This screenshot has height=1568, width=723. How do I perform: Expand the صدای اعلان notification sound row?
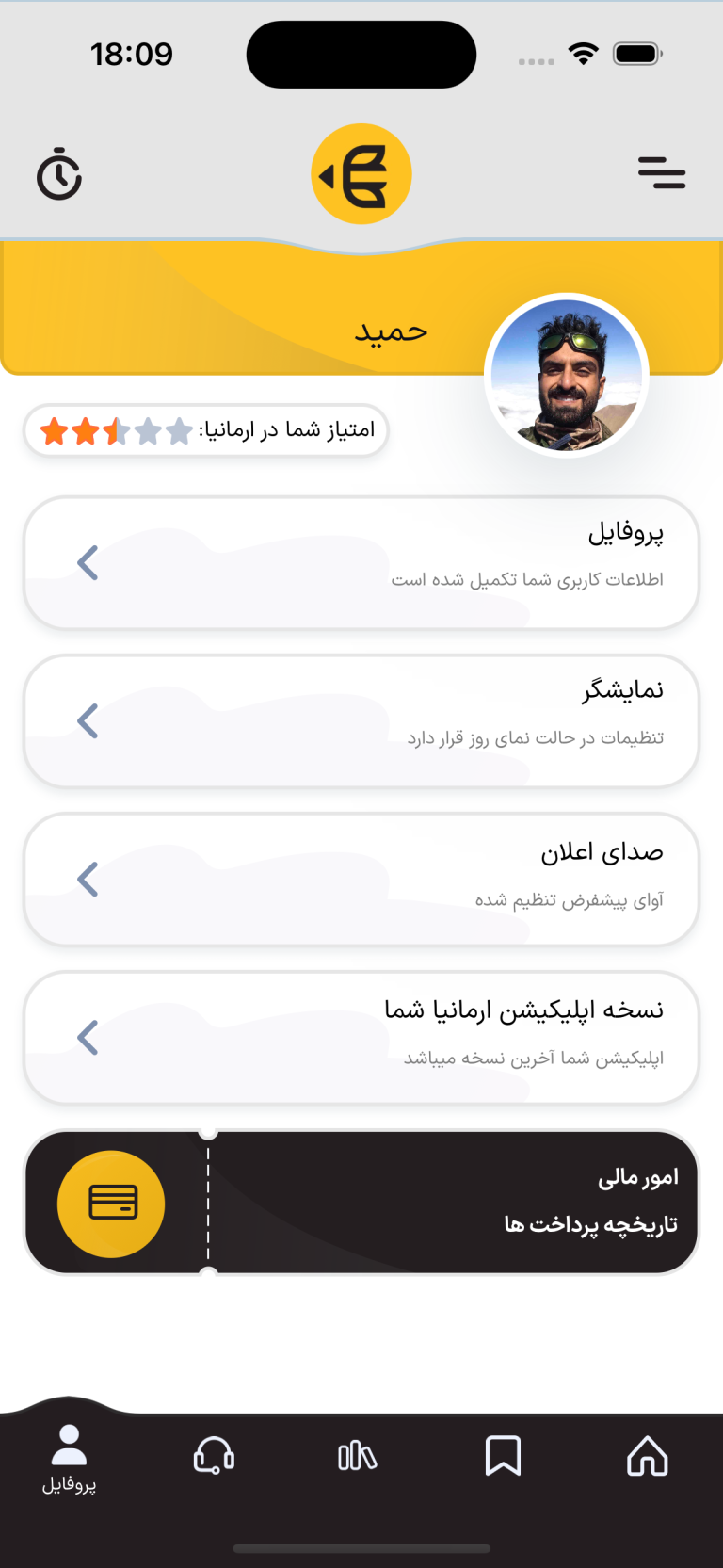[87, 879]
